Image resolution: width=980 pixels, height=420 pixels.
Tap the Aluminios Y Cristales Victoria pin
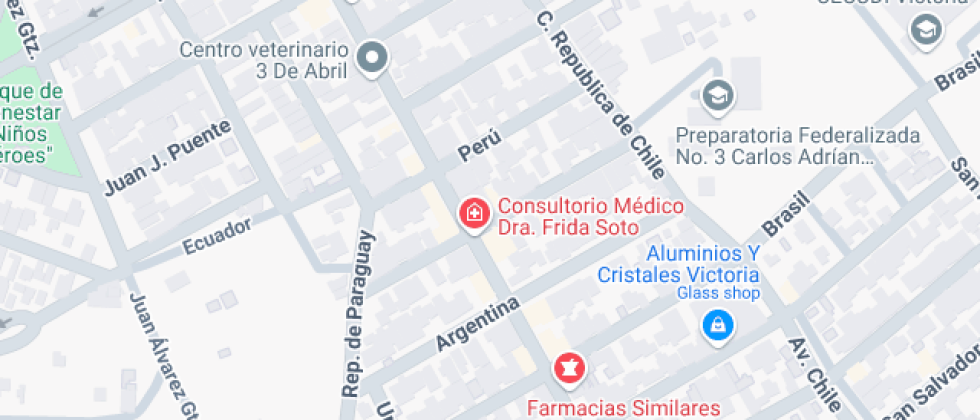(x=717, y=324)
